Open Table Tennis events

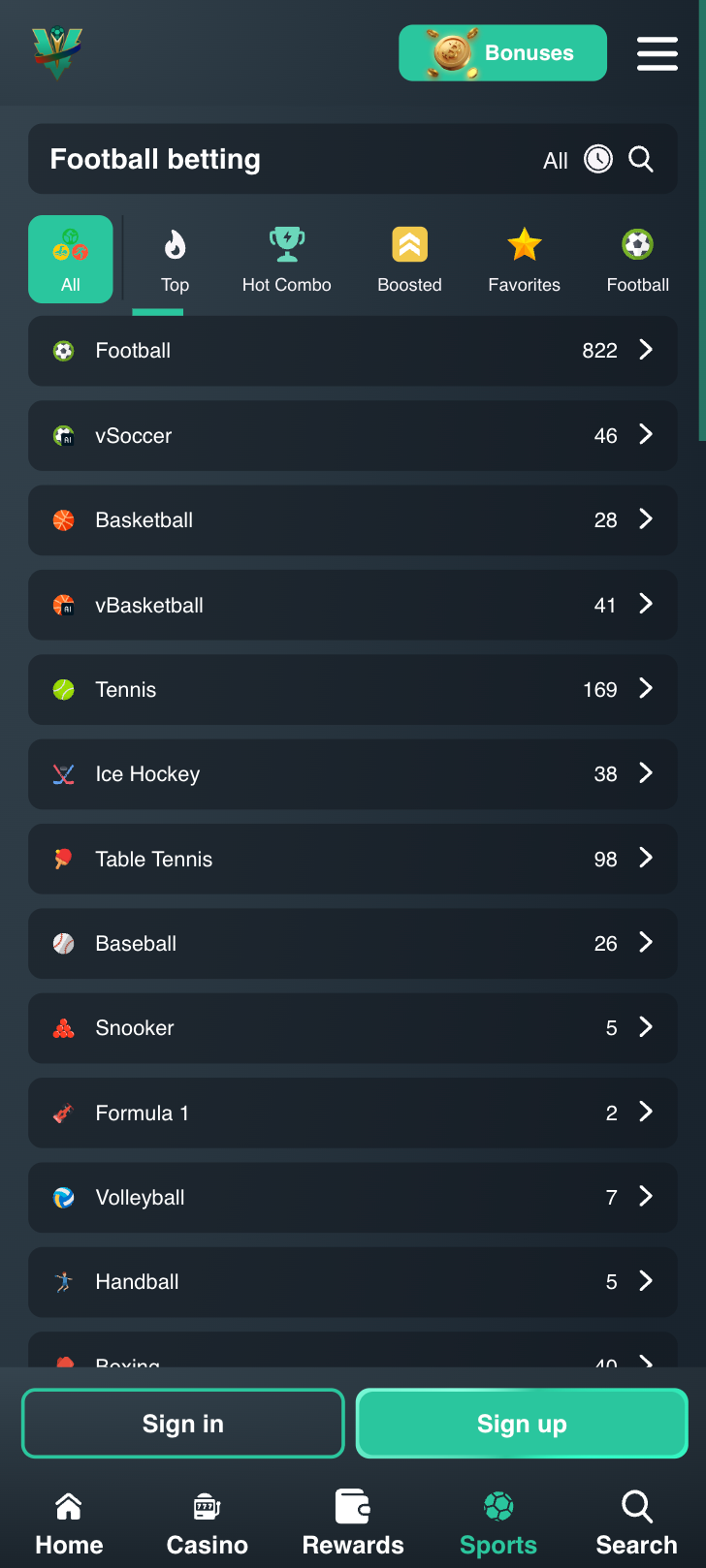(x=353, y=859)
